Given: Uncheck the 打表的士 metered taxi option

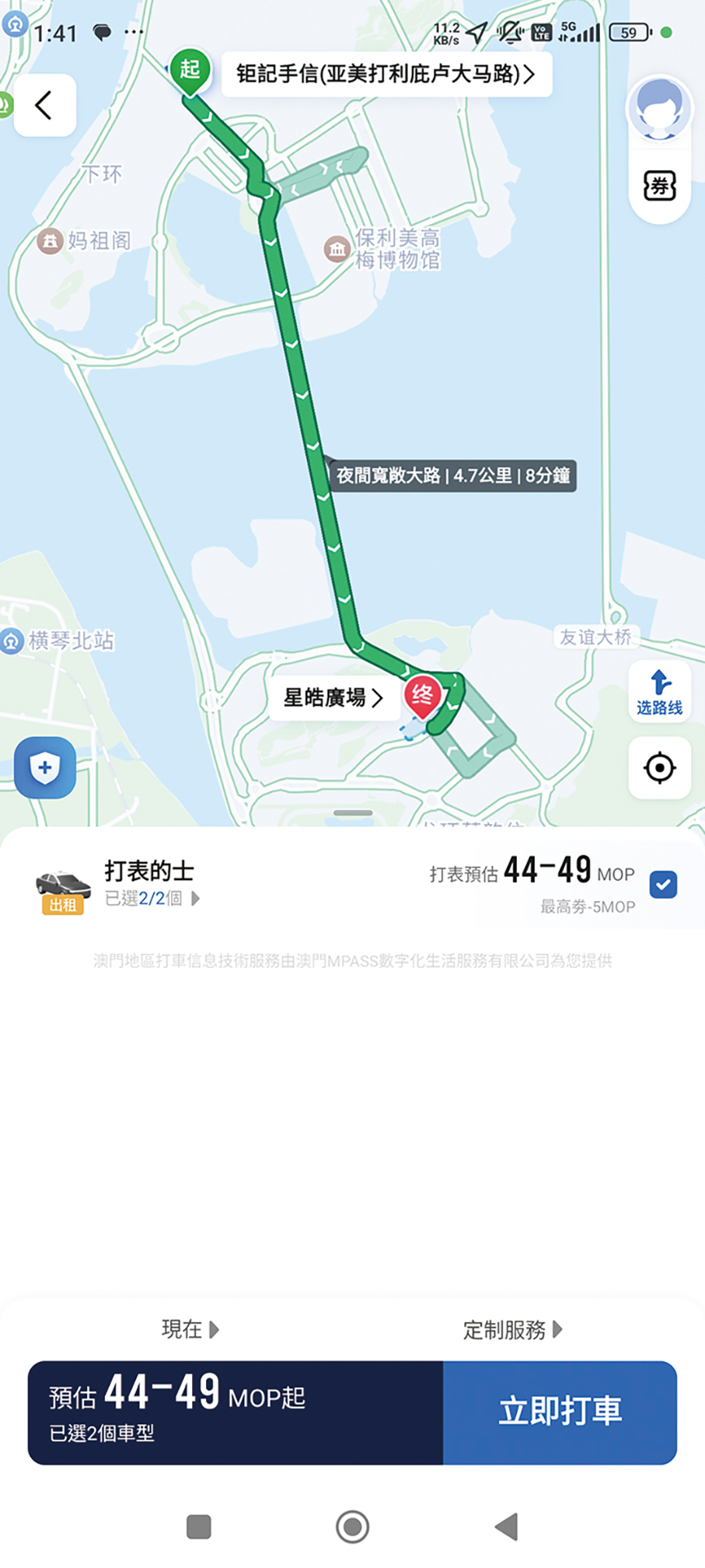Looking at the screenshot, I should click(x=663, y=885).
